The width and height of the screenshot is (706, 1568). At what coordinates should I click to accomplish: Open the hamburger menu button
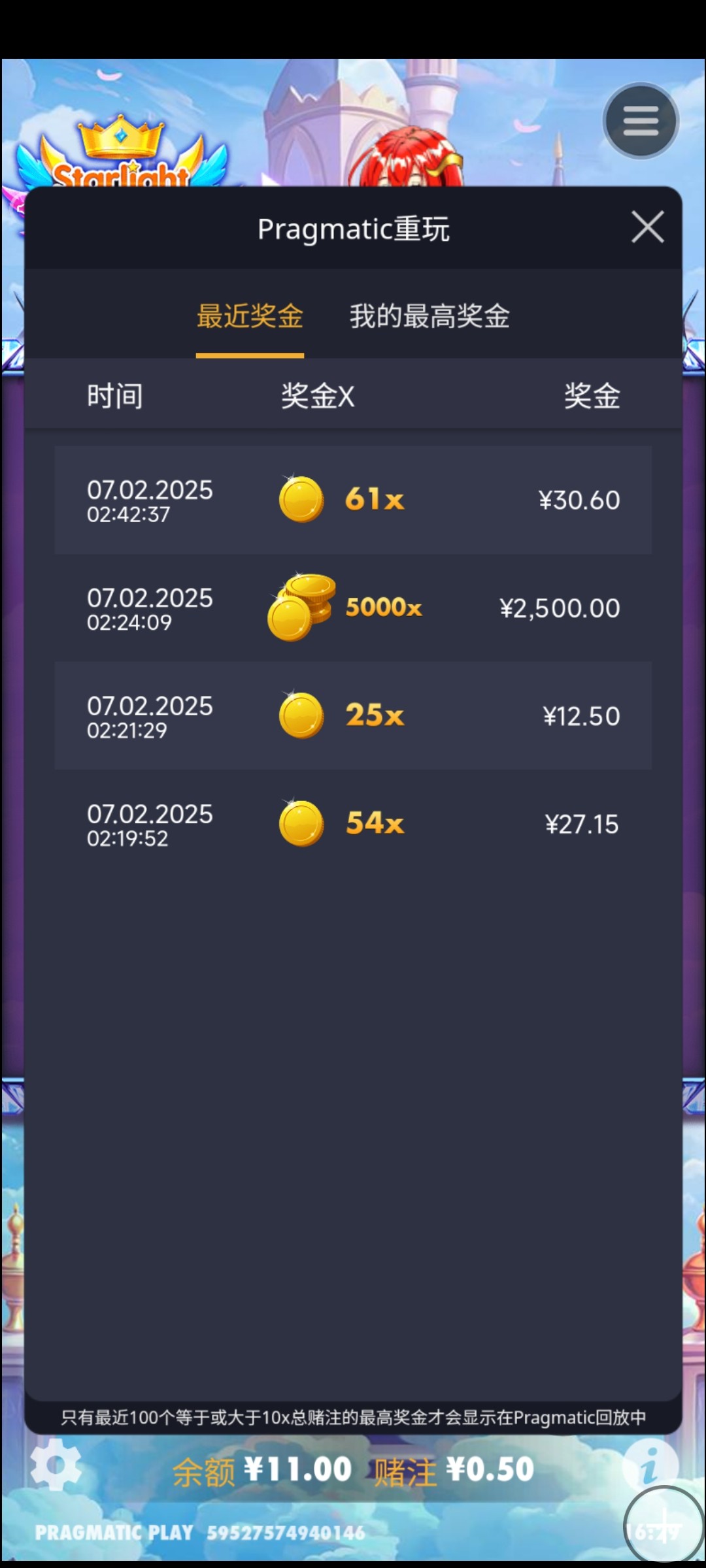641,121
